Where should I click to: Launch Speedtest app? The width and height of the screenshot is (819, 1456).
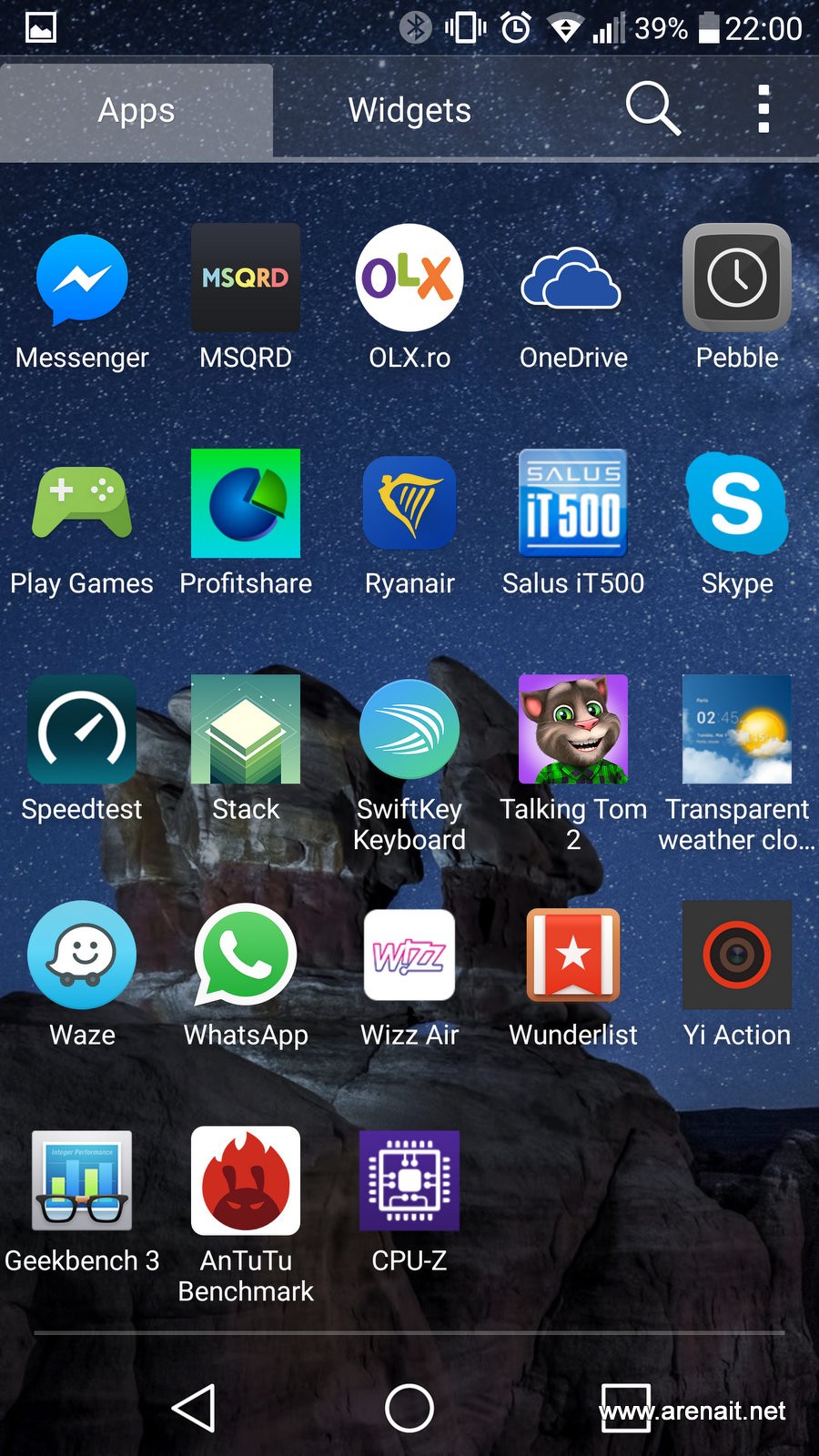(82, 729)
